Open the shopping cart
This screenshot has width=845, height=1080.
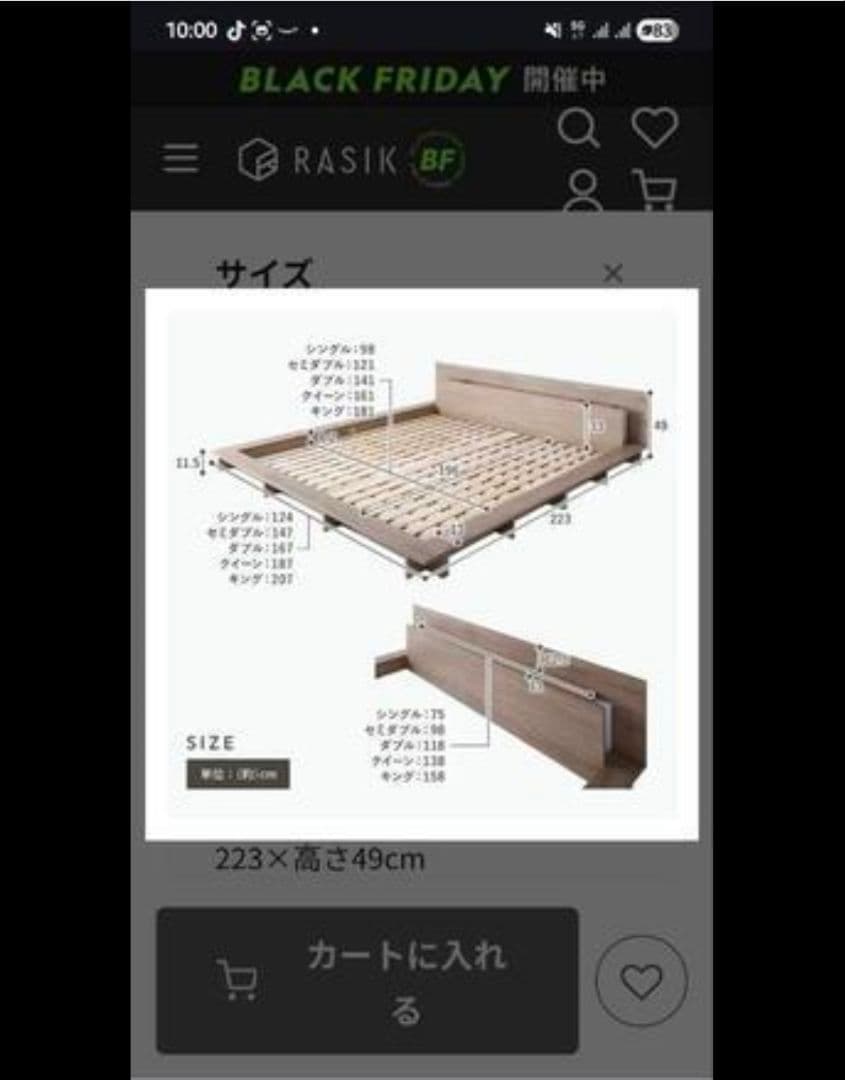(655, 190)
